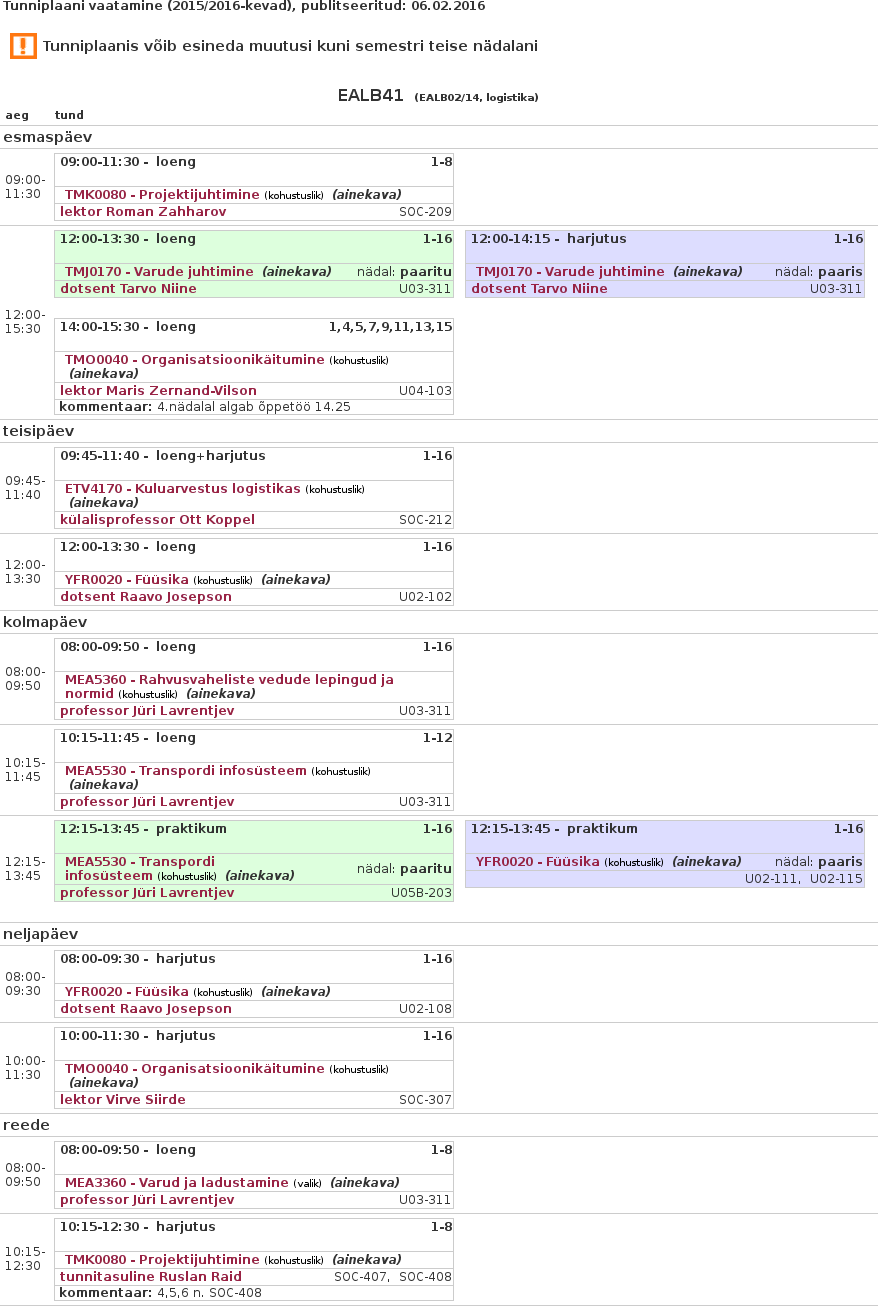Open TMK0080 Projektijuhtimine Friday harjutus link
Screen dimensions: 878x1306
(162, 1260)
